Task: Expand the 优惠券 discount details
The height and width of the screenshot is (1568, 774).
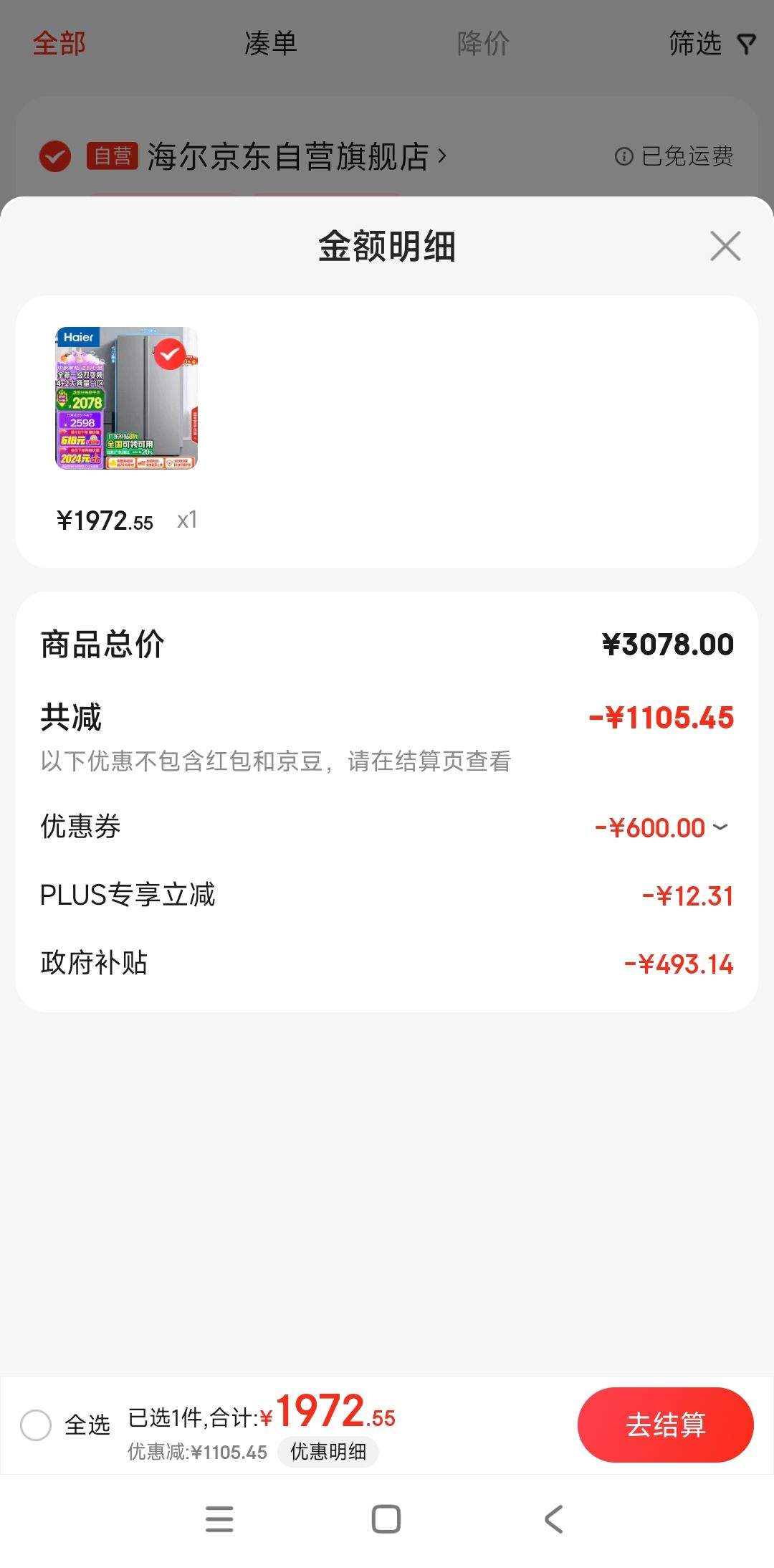Action: pos(720,827)
